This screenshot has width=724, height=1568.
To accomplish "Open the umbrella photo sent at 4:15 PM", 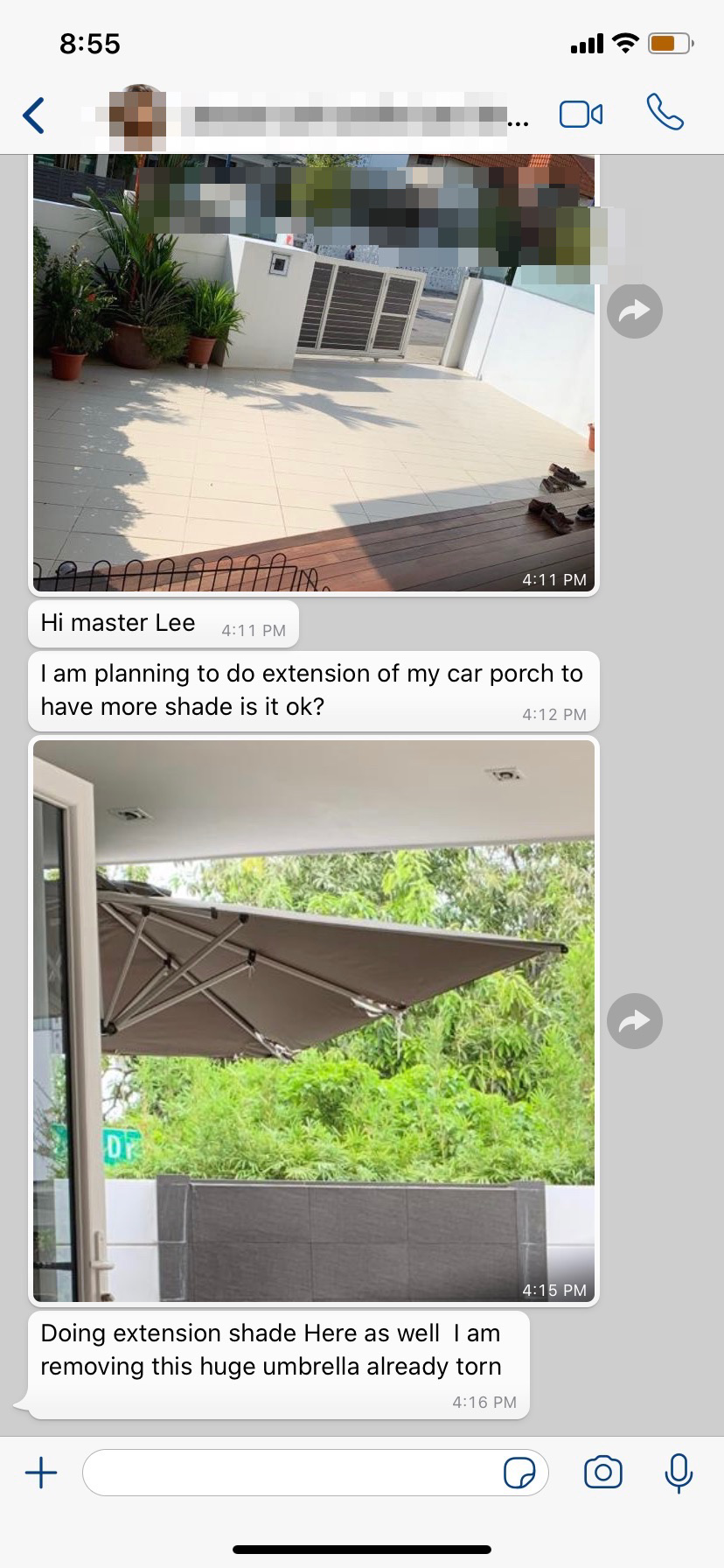I will (313, 1020).
